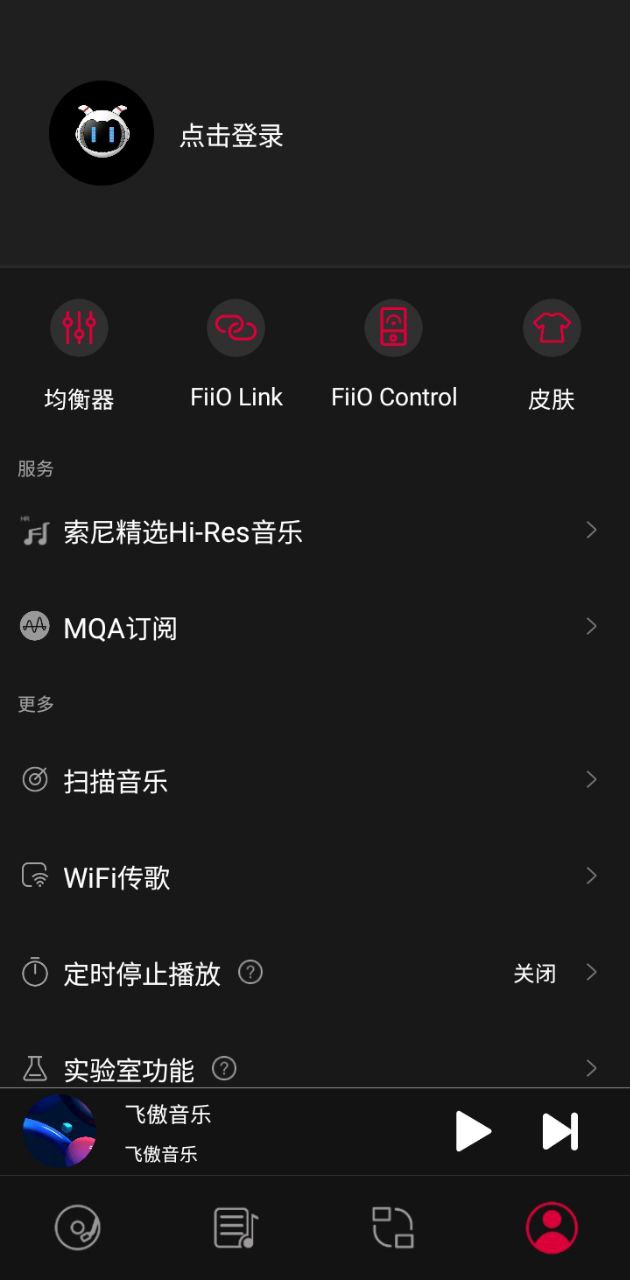Image resolution: width=630 pixels, height=1280 pixels.
Task: Open the 均衡器 equalizer
Action: click(79, 328)
